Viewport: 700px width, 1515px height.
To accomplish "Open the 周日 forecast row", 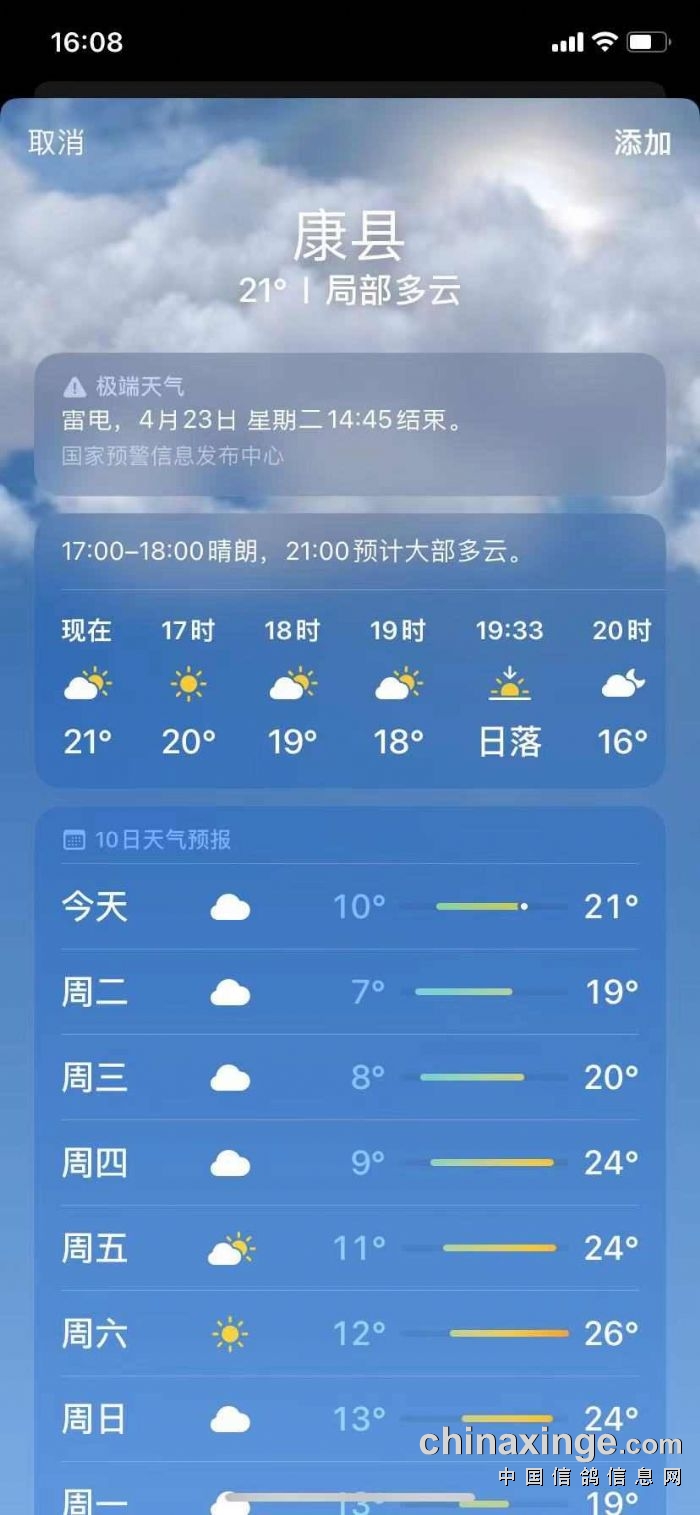I will 350,1418.
